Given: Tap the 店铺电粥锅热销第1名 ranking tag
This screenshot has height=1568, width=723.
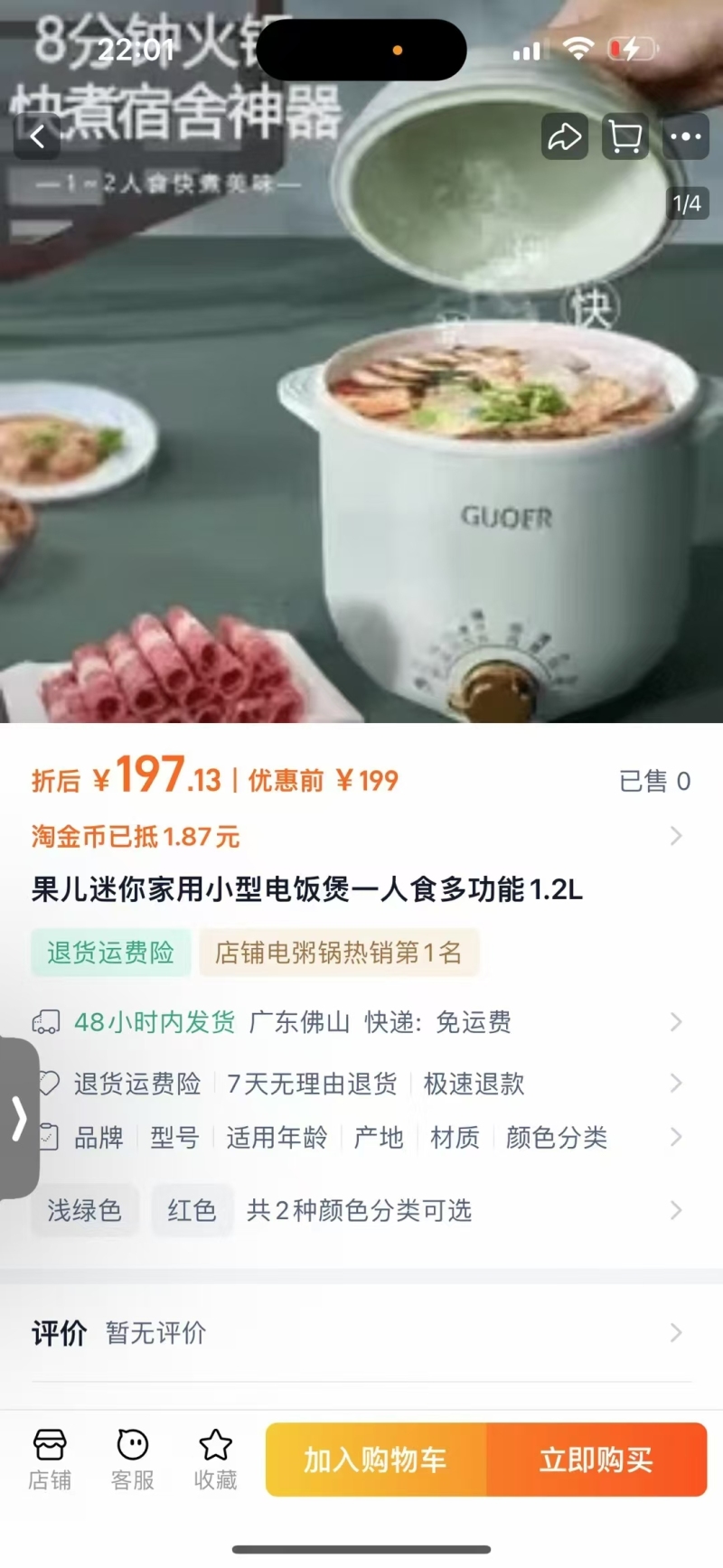Looking at the screenshot, I should pyautogui.click(x=339, y=952).
